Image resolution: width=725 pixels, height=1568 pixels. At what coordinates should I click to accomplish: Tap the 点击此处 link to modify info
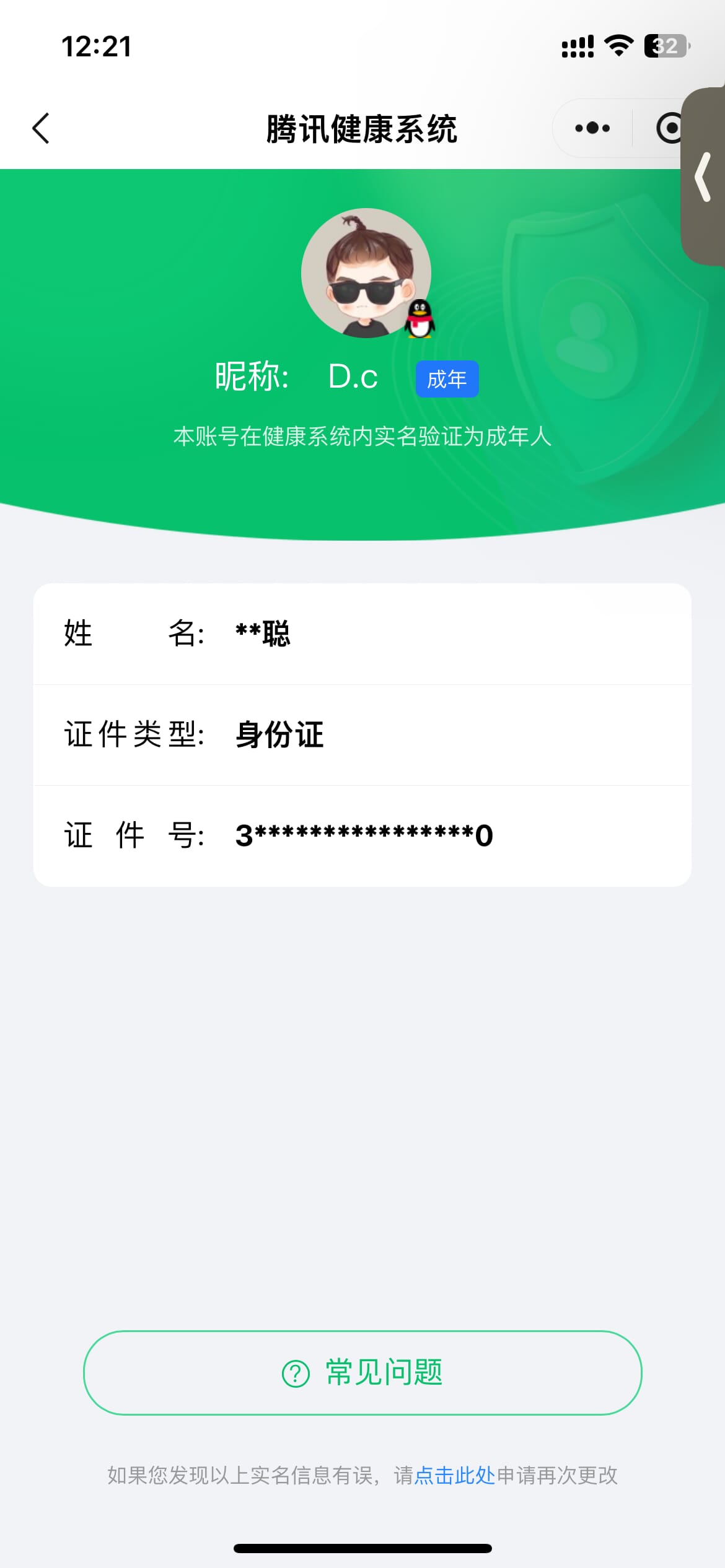tap(454, 1475)
